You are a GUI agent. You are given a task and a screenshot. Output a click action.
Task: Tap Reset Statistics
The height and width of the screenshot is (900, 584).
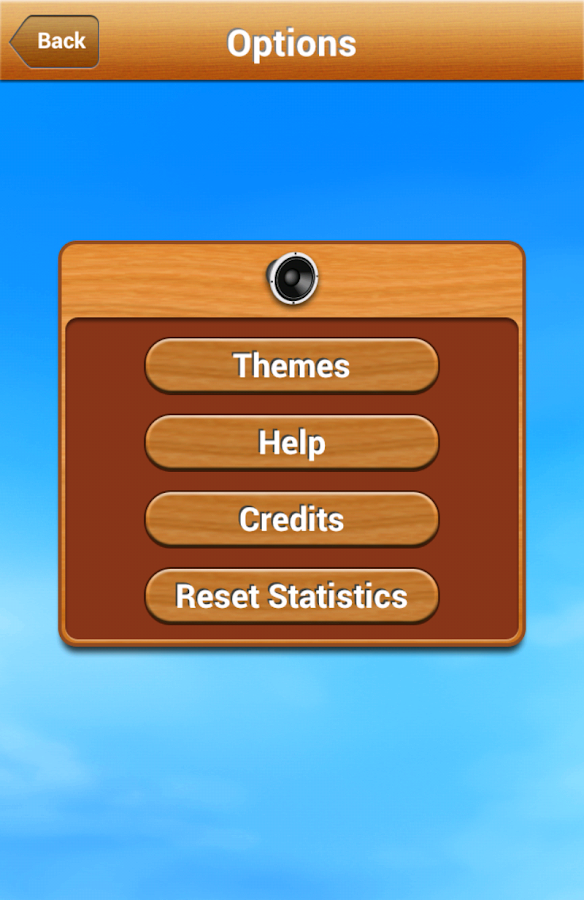tap(292, 596)
